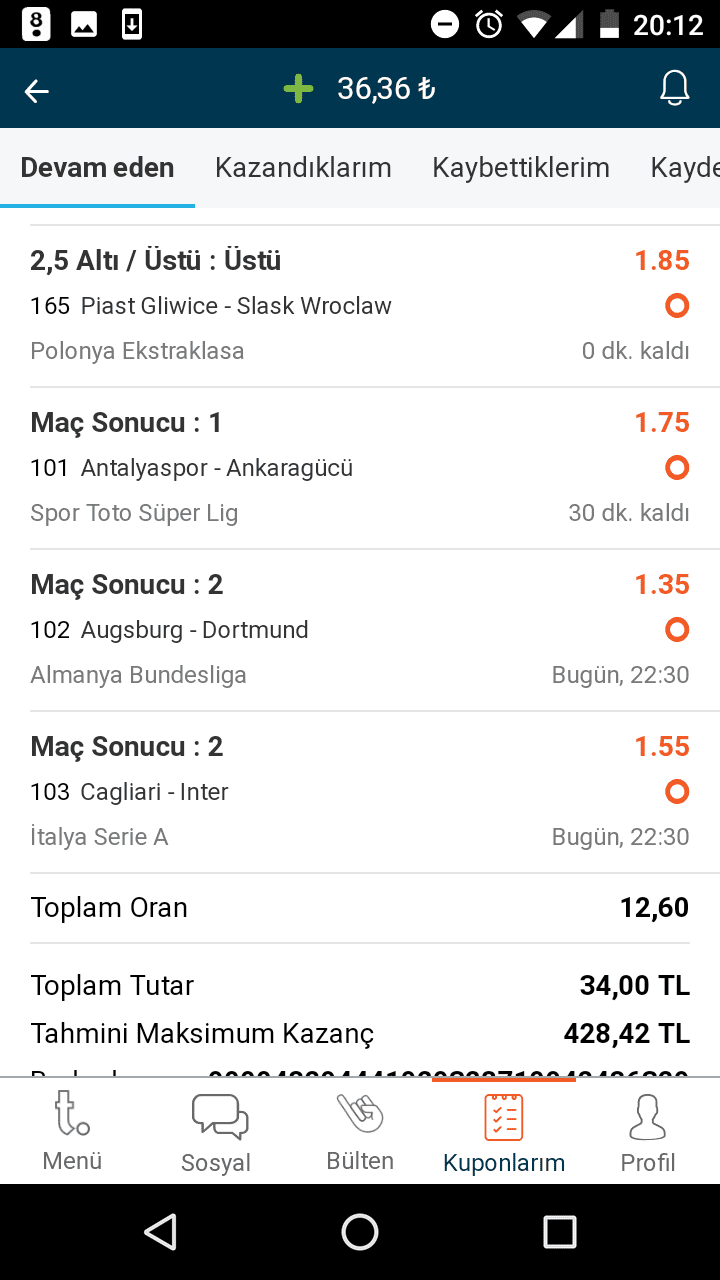This screenshot has width=720, height=1280.
Task: Tap the system home button
Action: click(x=360, y=1232)
